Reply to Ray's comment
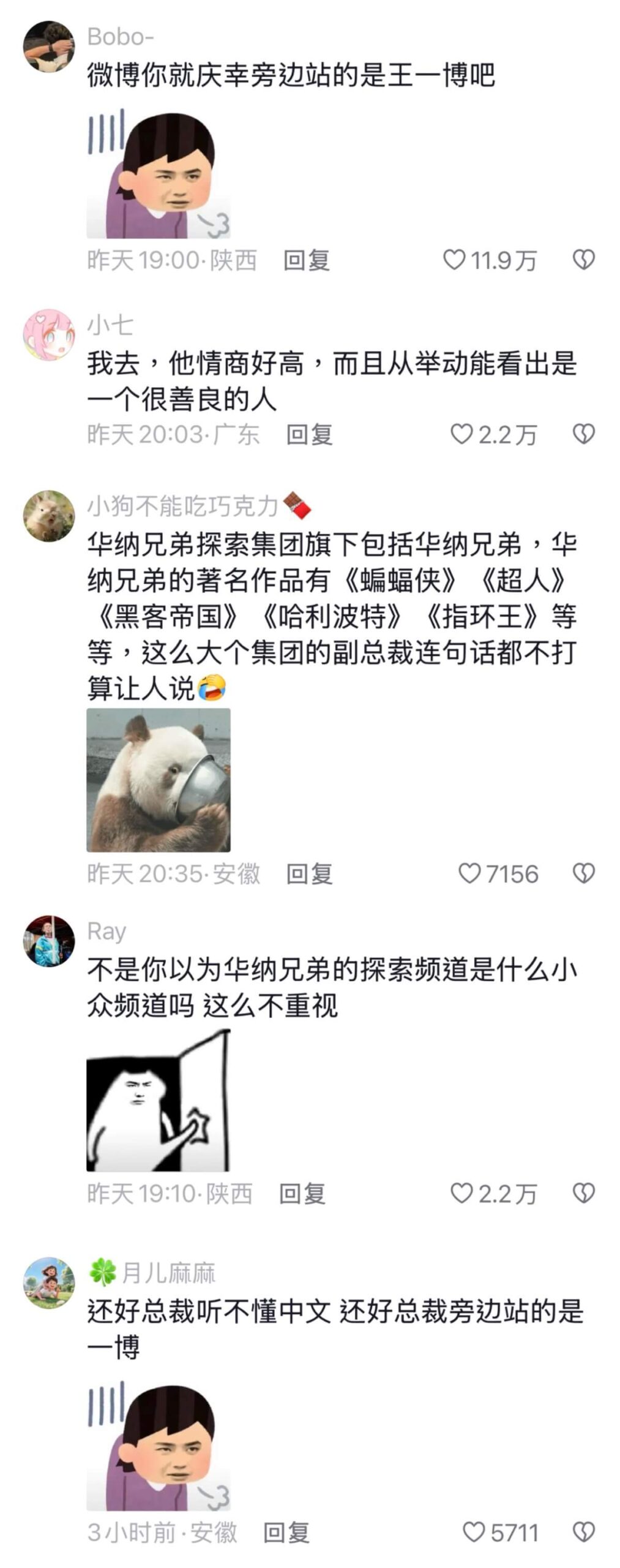Viewport: 620px width, 1568px height. (x=302, y=1194)
